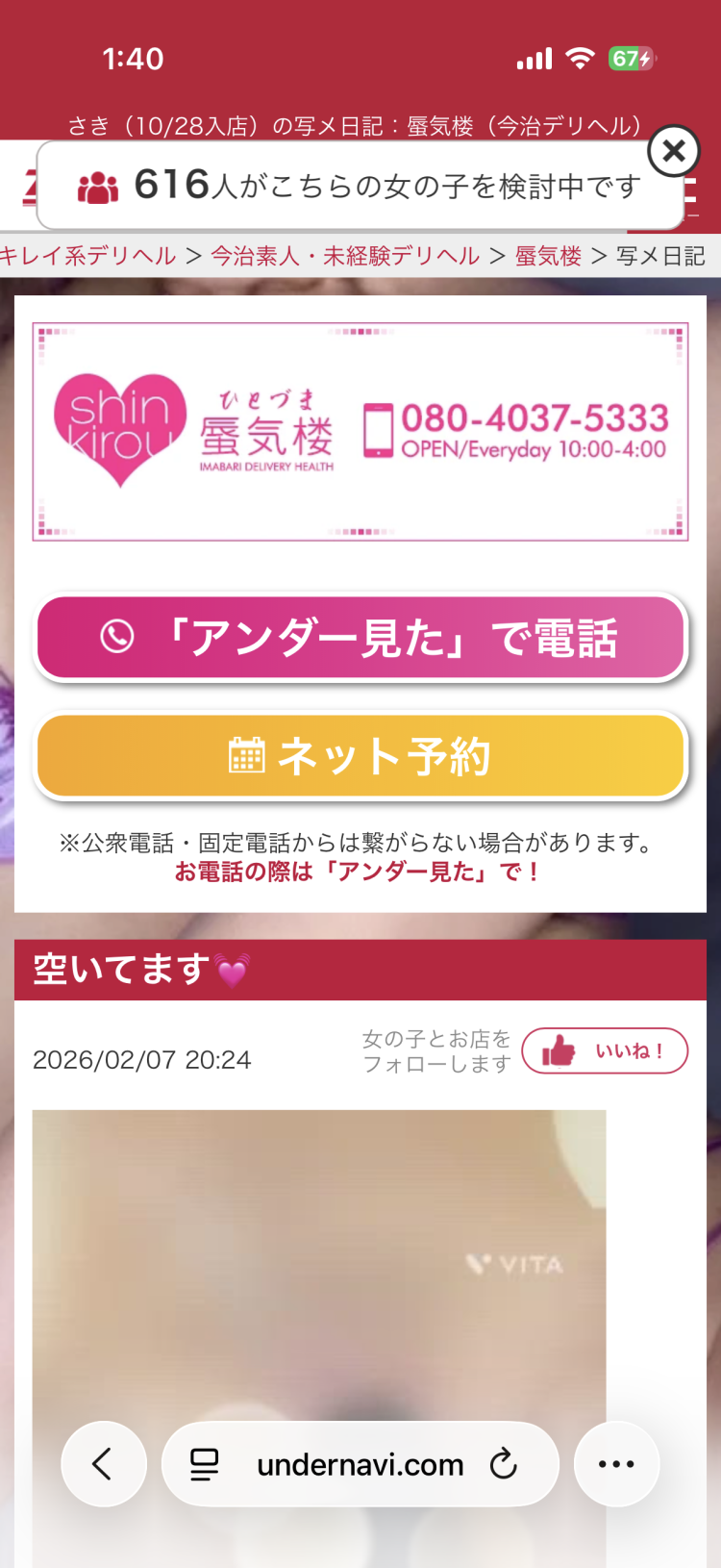Image resolution: width=721 pixels, height=1568 pixels.
Task: Tap the phone icon in the call button
Action: pyautogui.click(x=118, y=636)
